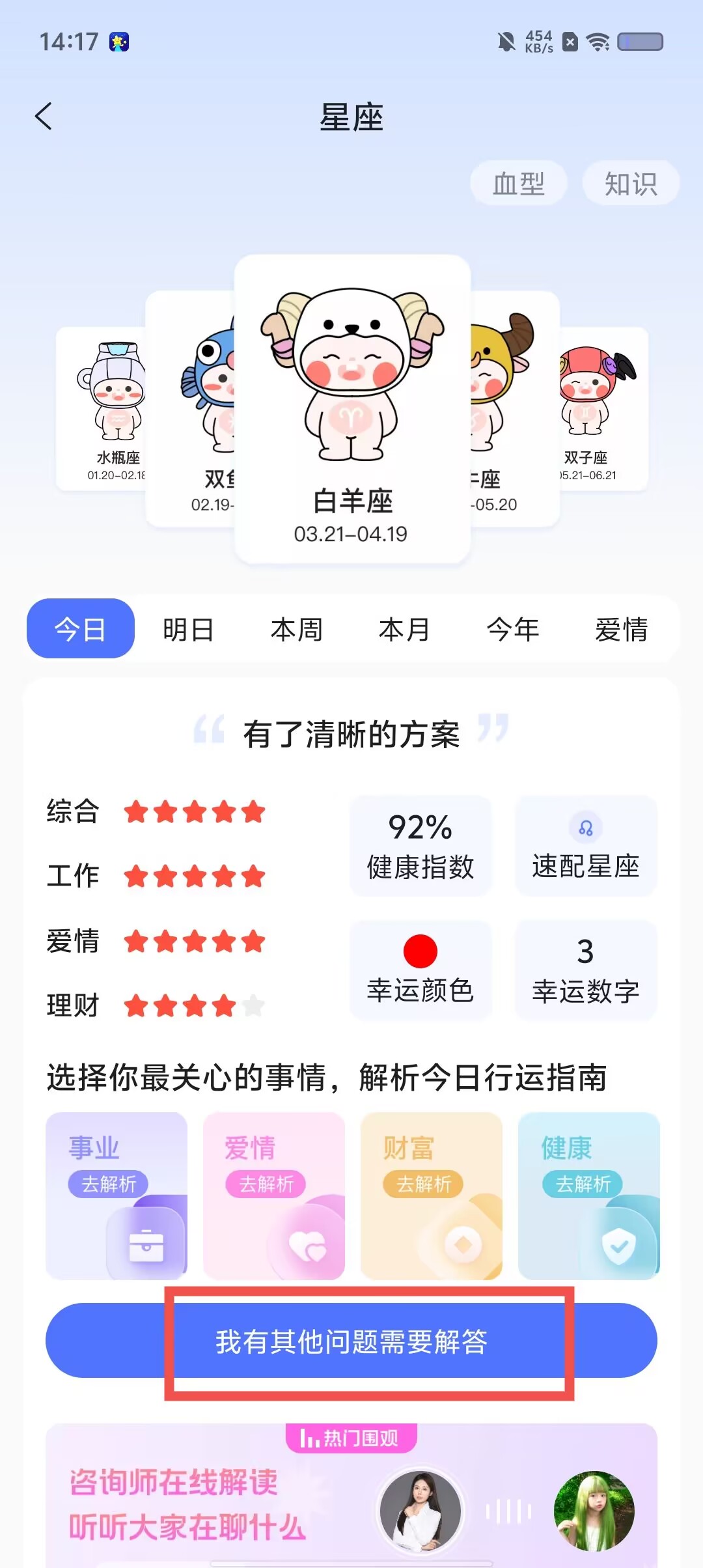Screen dimensions: 703x1568
Task: Open the 速配星座 card
Action: click(585, 846)
